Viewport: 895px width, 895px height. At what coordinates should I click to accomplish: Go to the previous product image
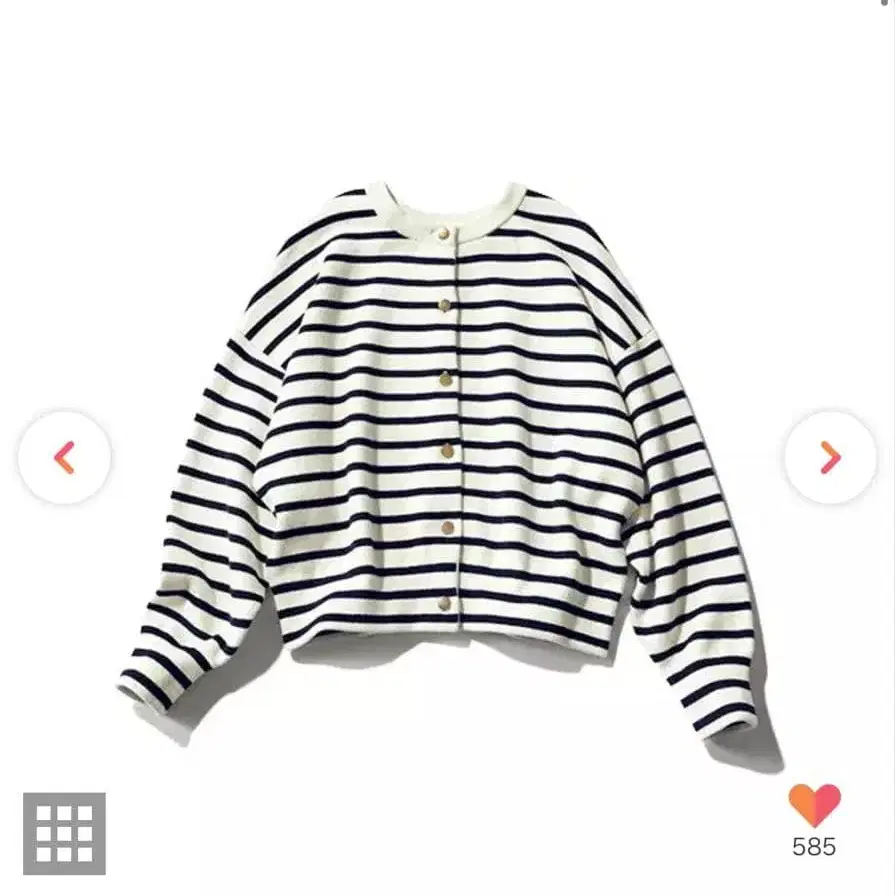point(64,457)
